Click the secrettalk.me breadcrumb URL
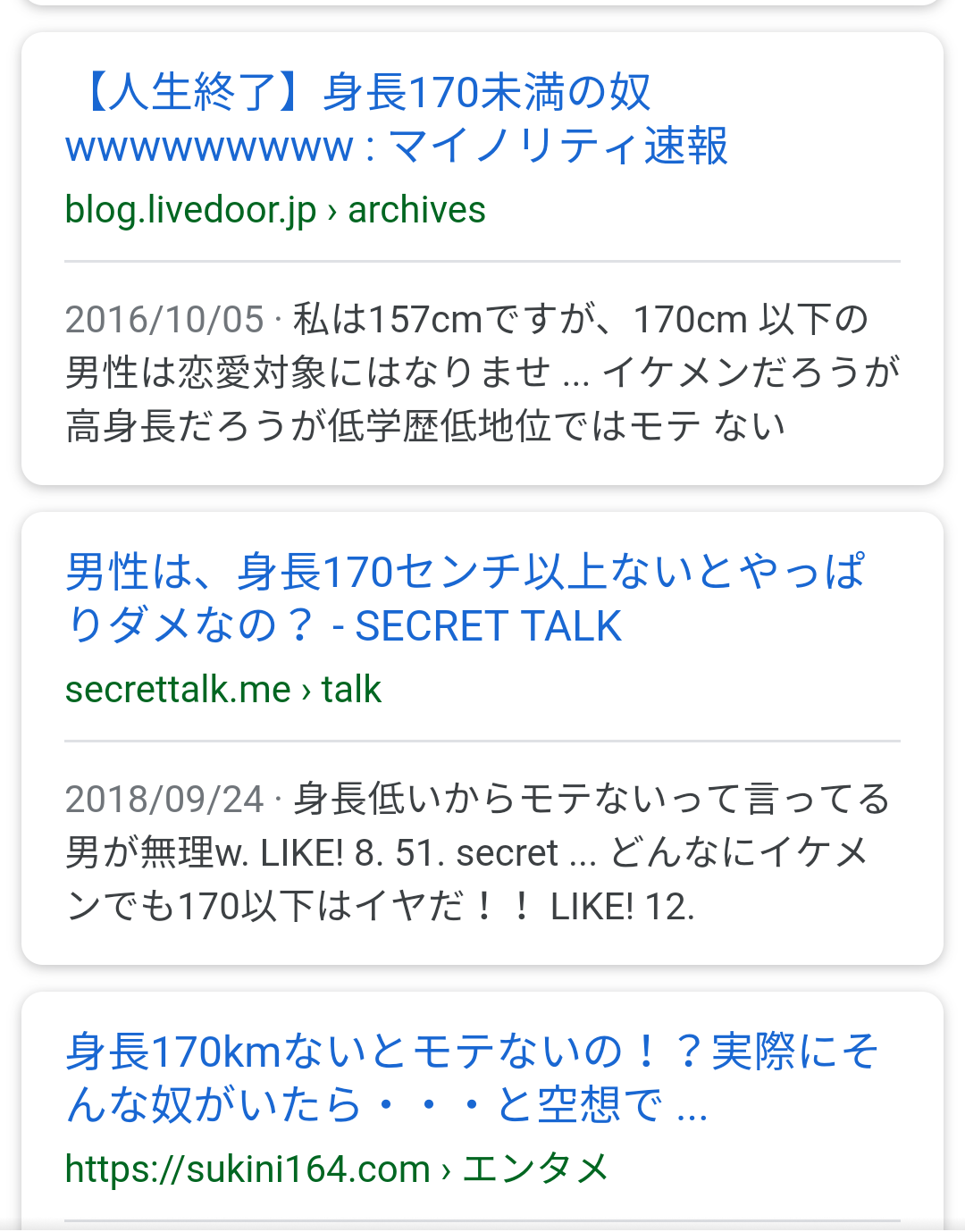965x1232 pixels. pos(177,689)
